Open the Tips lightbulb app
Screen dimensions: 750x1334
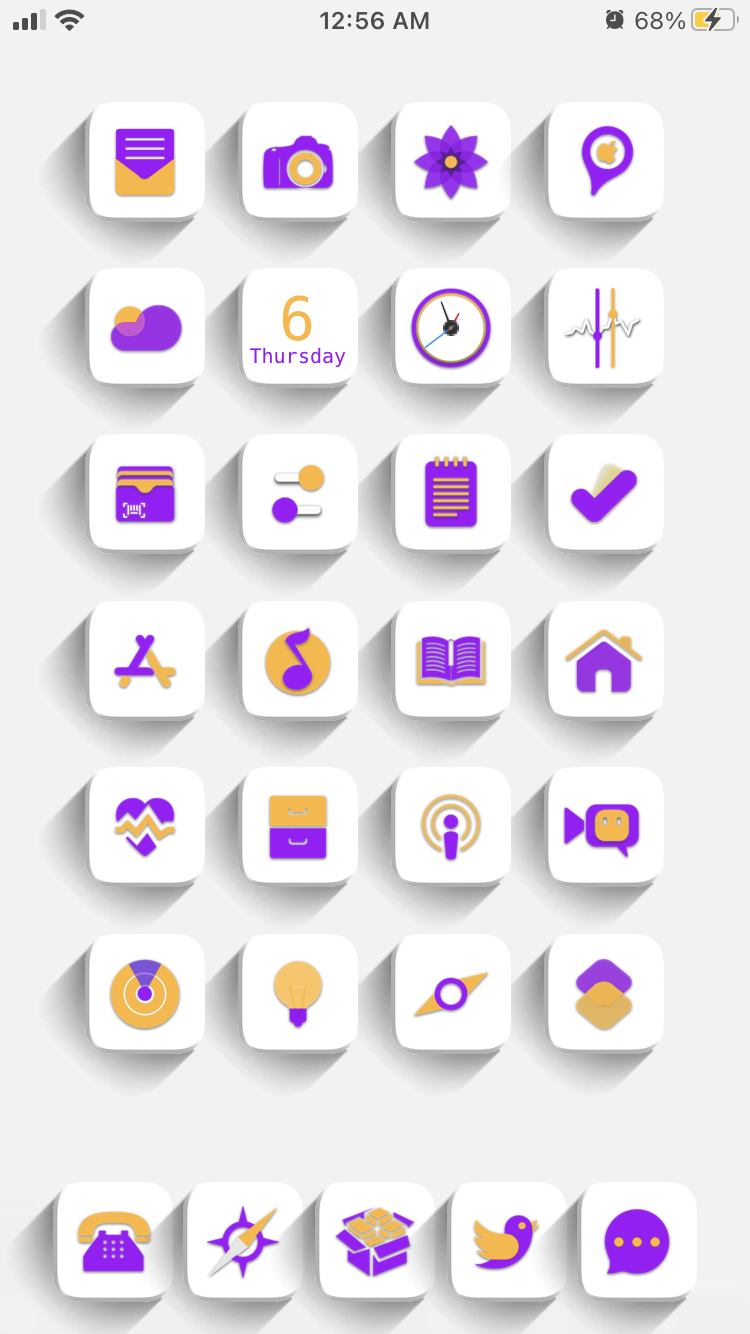click(299, 993)
